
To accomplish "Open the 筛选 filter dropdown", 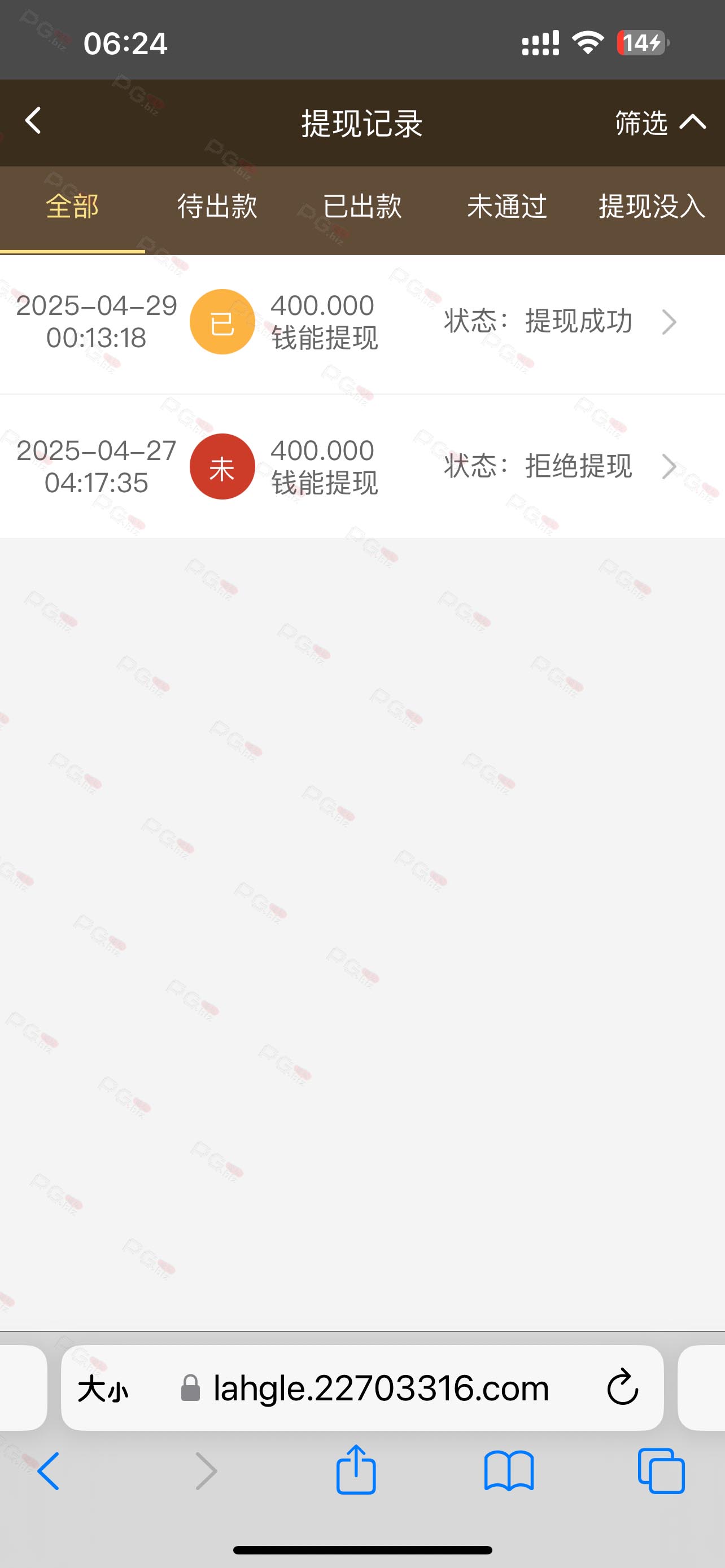I will 661,122.
